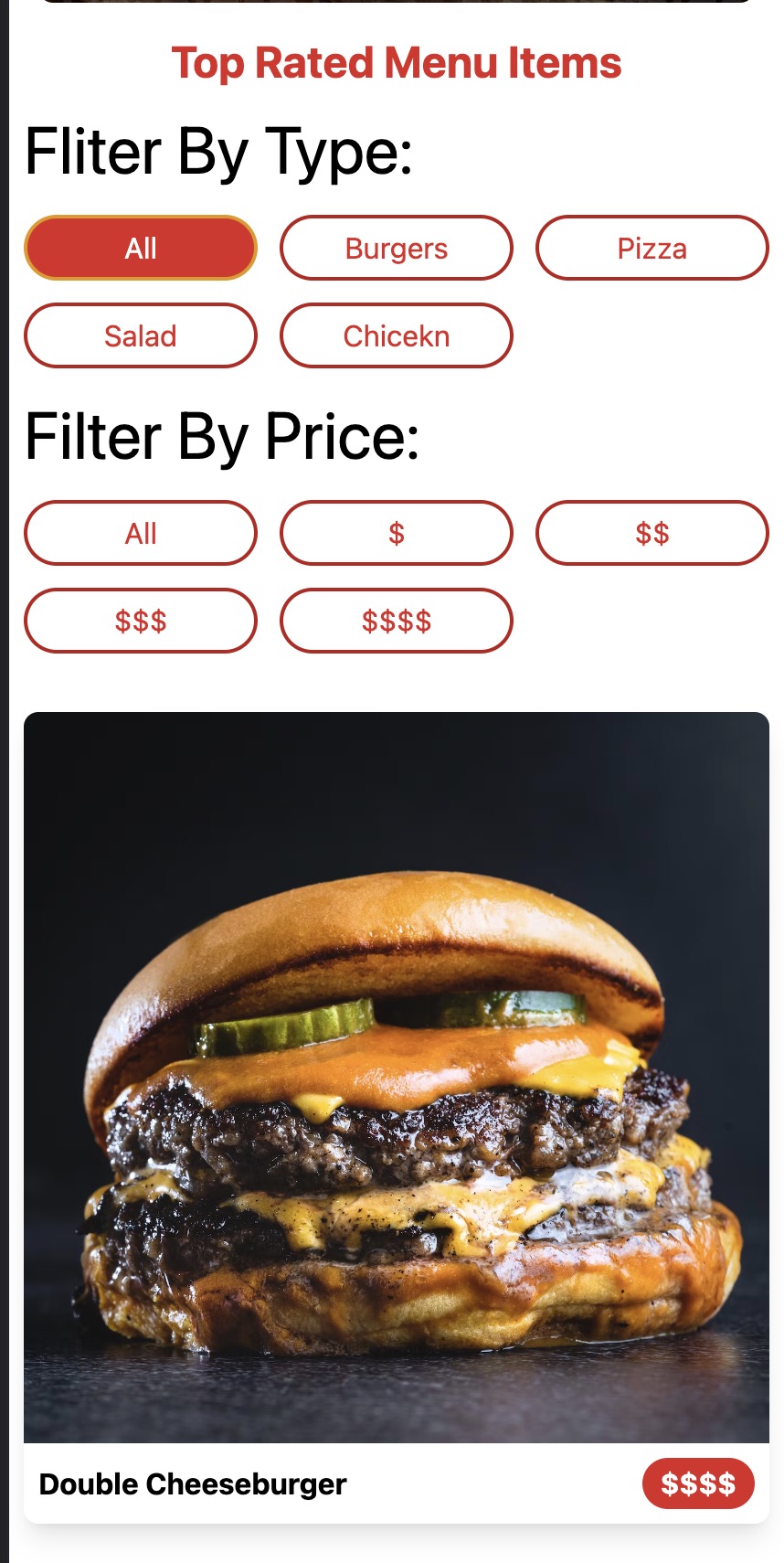The image size is (784, 1563).
Task: Choose the $$$ price filter
Action: coord(141,621)
